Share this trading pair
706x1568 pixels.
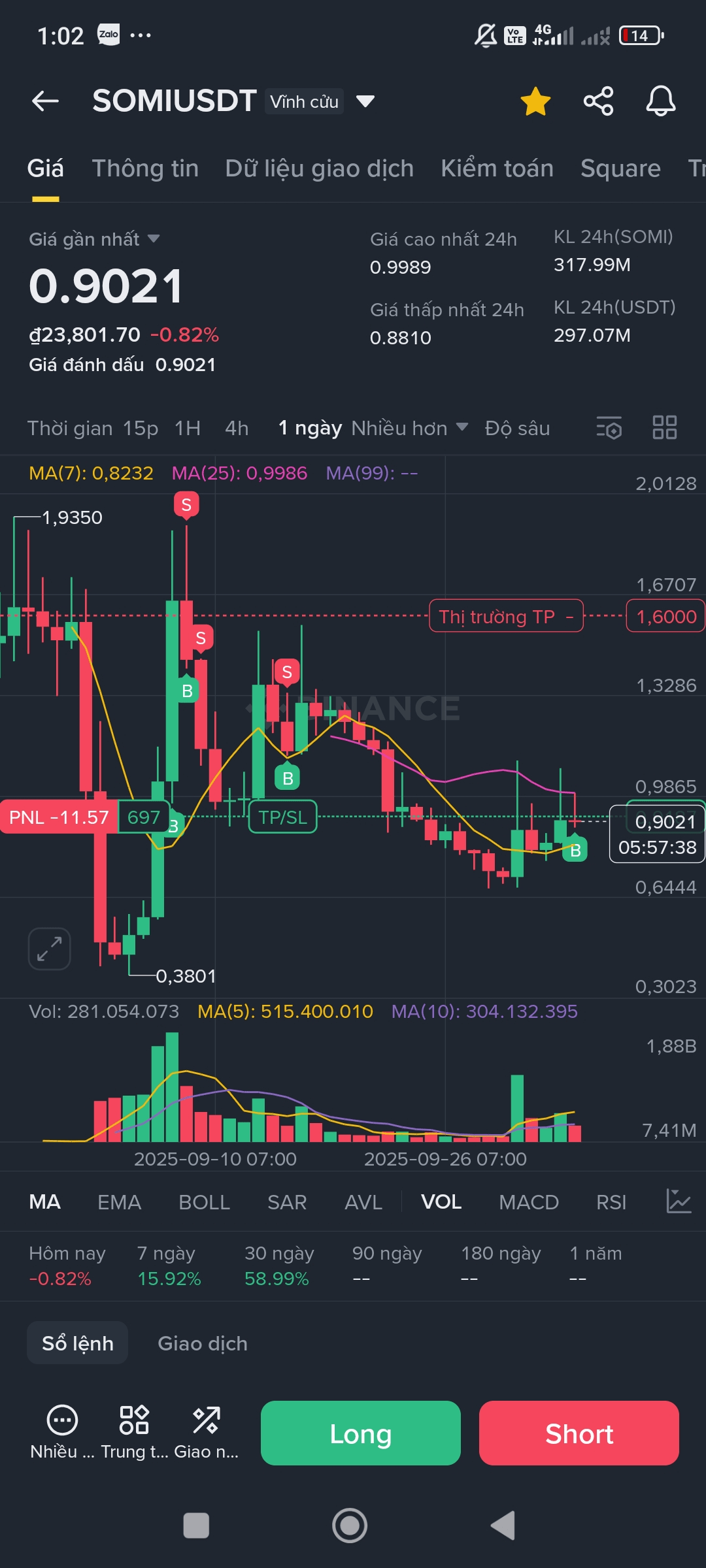point(598,101)
